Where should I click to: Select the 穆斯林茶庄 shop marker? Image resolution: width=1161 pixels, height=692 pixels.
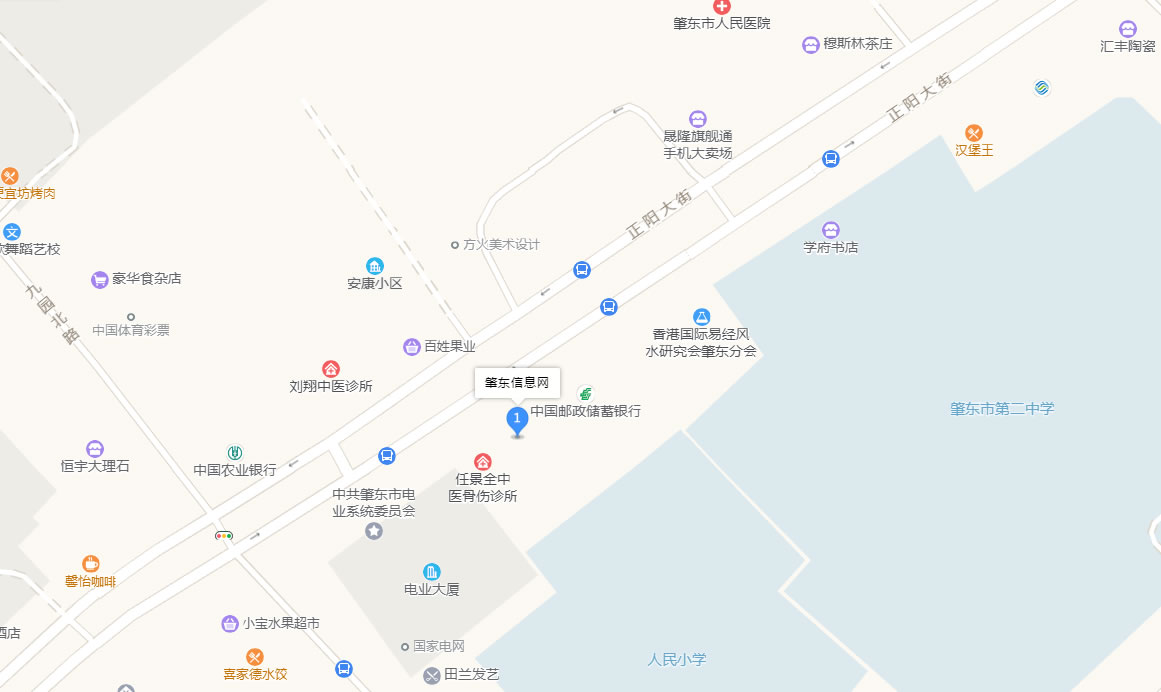pyautogui.click(x=811, y=45)
